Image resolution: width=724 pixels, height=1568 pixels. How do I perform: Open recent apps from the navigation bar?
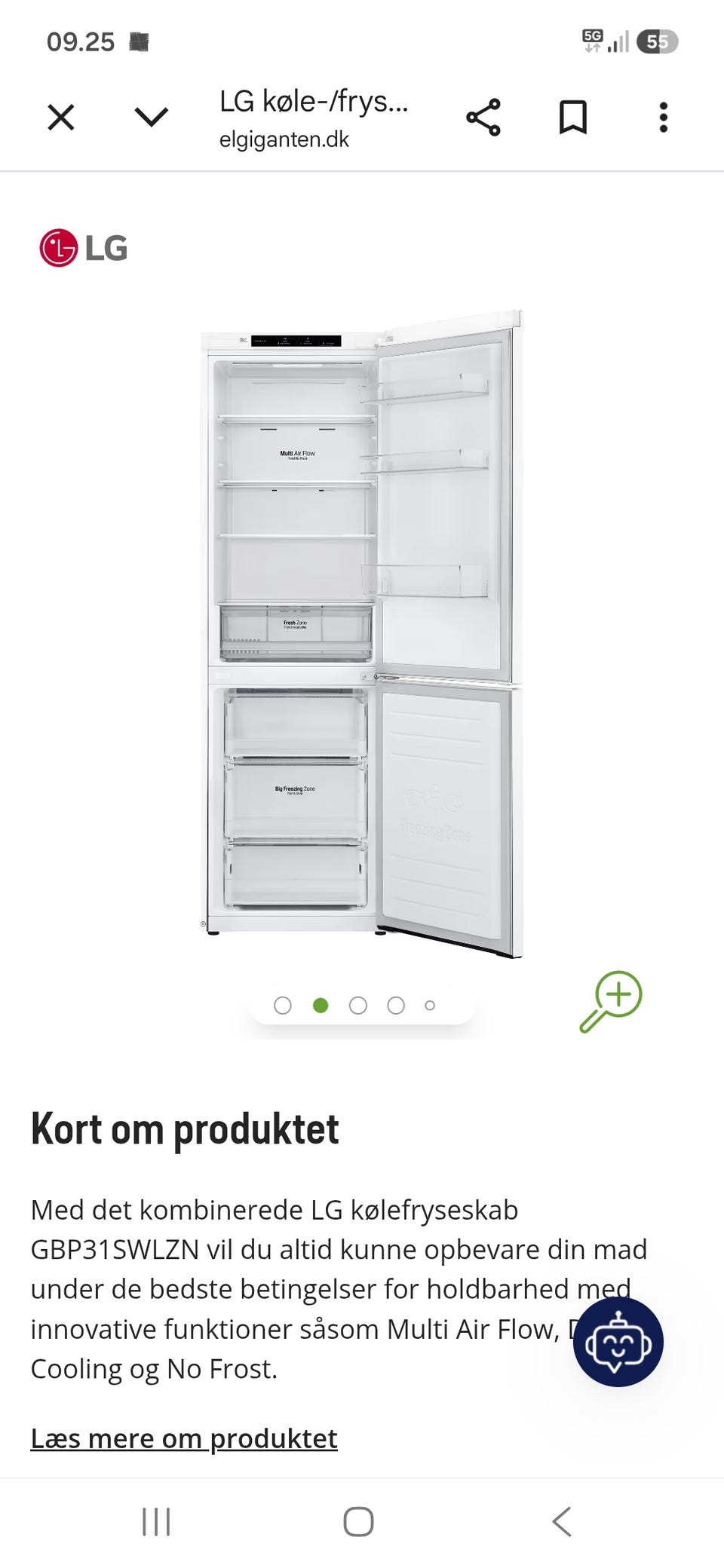pyautogui.click(x=156, y=1521)
